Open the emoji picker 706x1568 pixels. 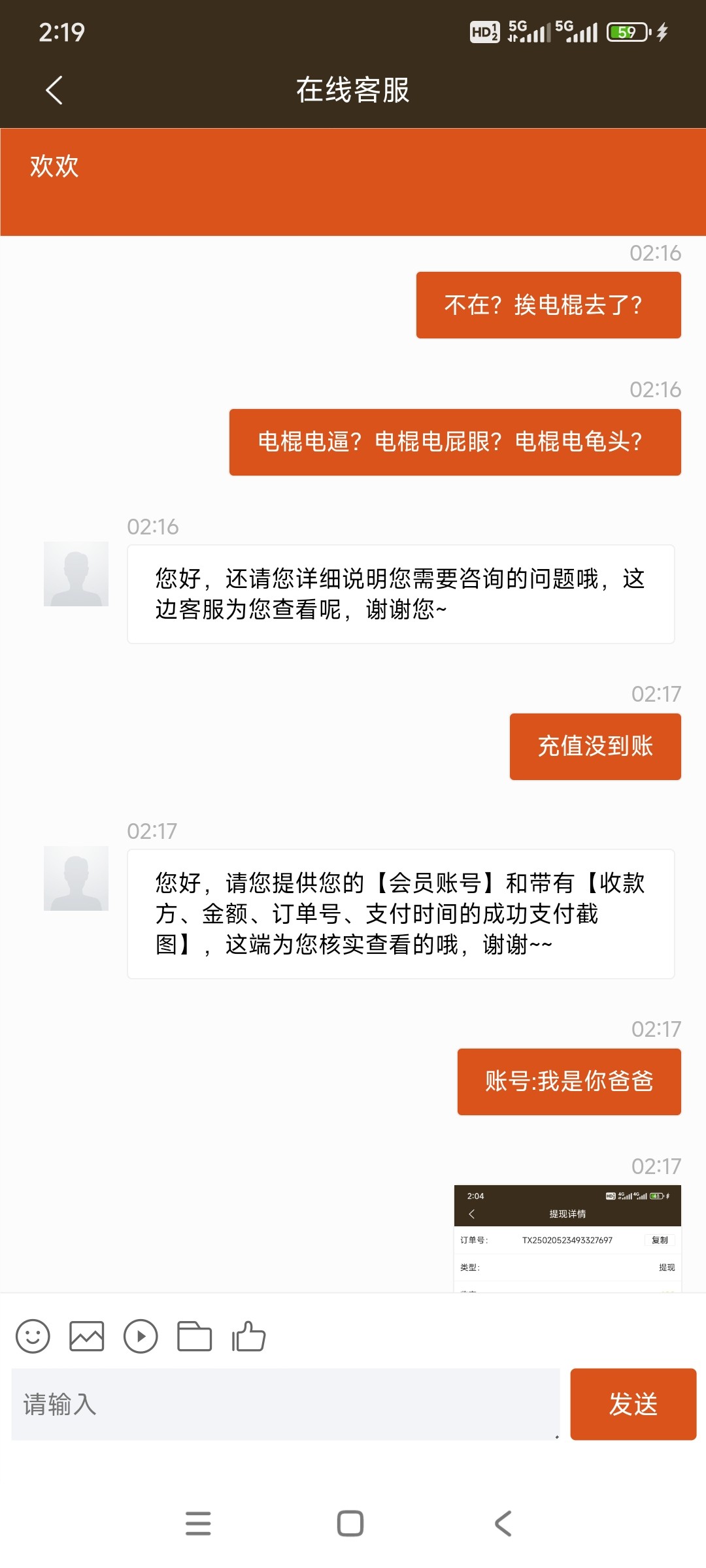click(33, 1336)
